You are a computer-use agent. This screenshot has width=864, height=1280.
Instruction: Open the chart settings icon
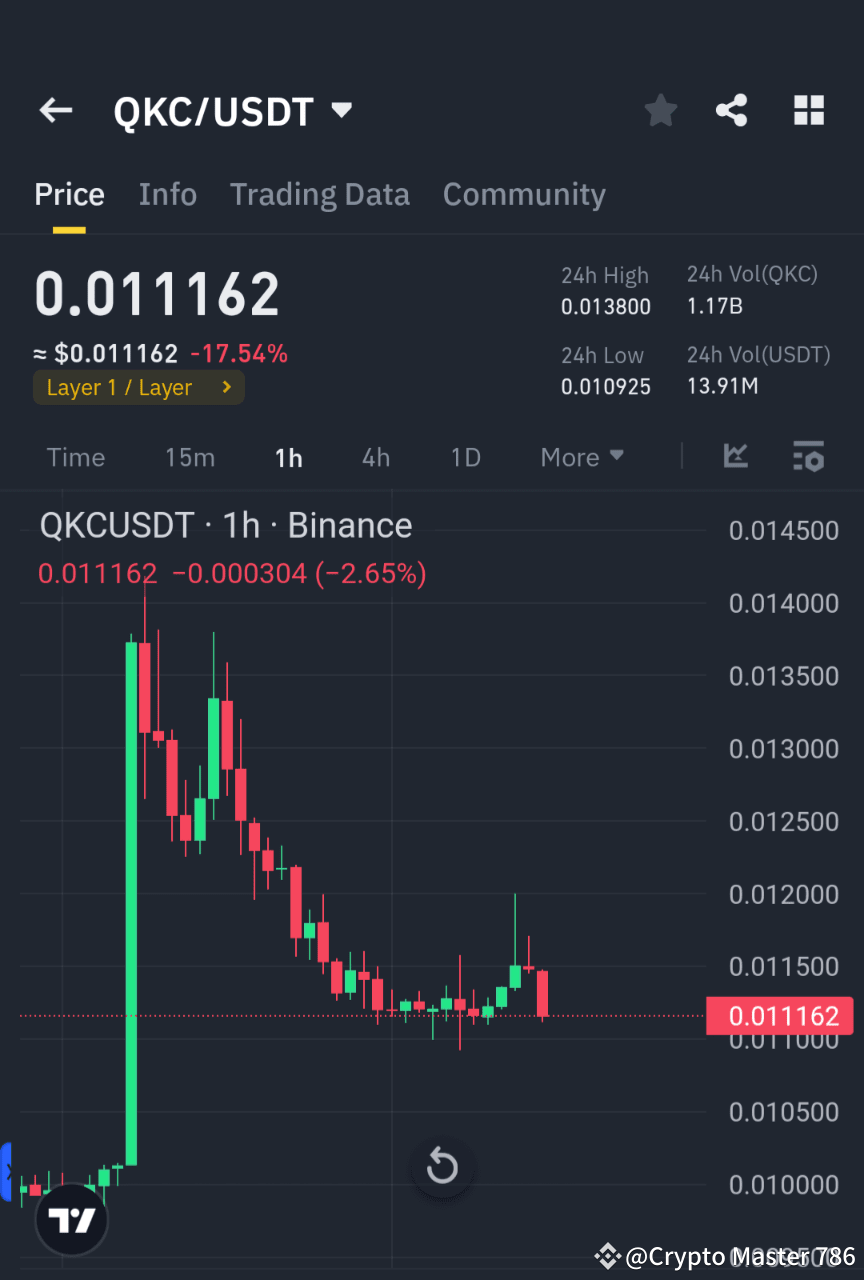pyautogui.click(x=808, y=457)
